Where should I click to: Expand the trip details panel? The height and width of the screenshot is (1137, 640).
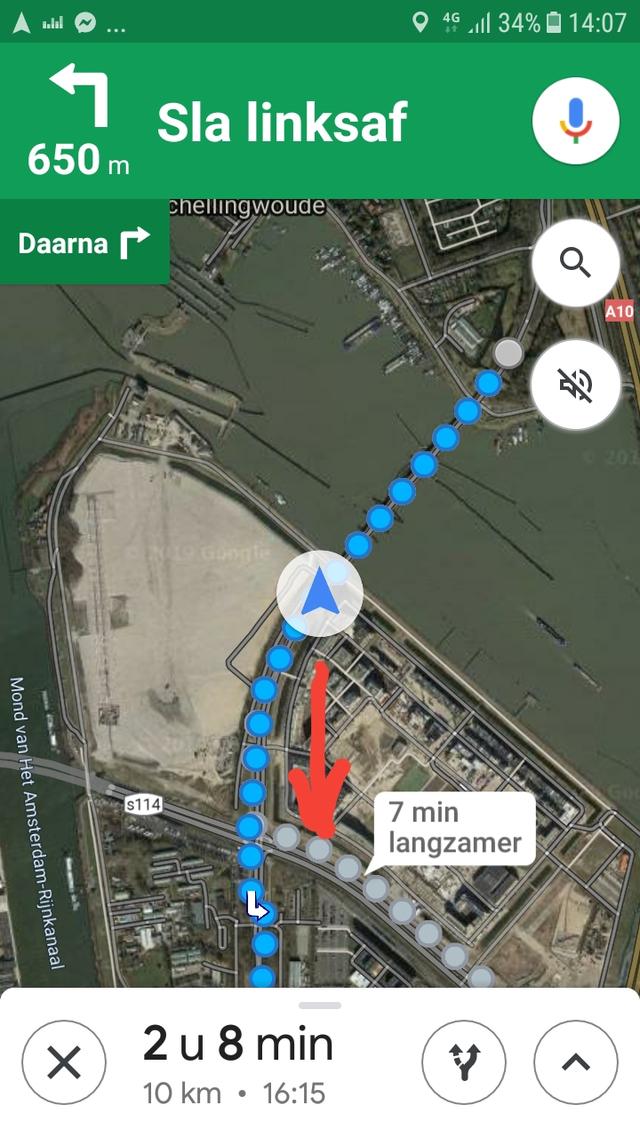click(576, 1062)
